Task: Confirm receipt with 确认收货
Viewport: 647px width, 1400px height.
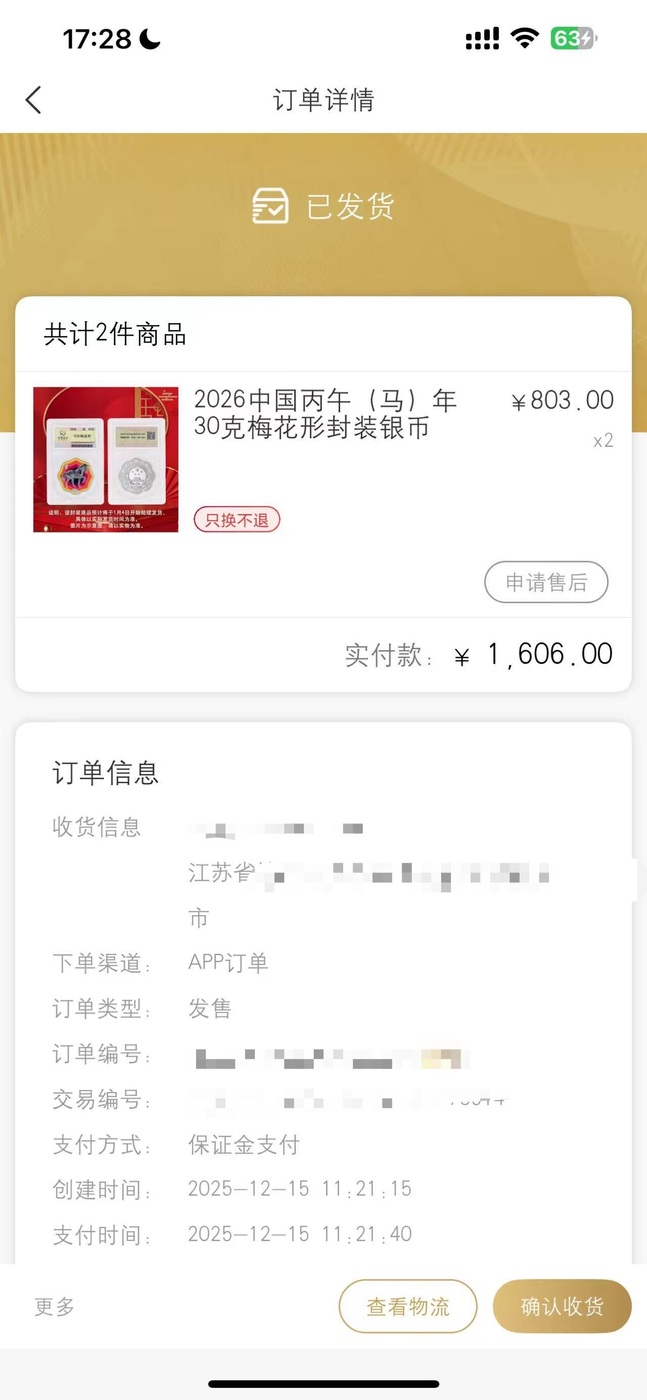Action: click(562, 1306)
